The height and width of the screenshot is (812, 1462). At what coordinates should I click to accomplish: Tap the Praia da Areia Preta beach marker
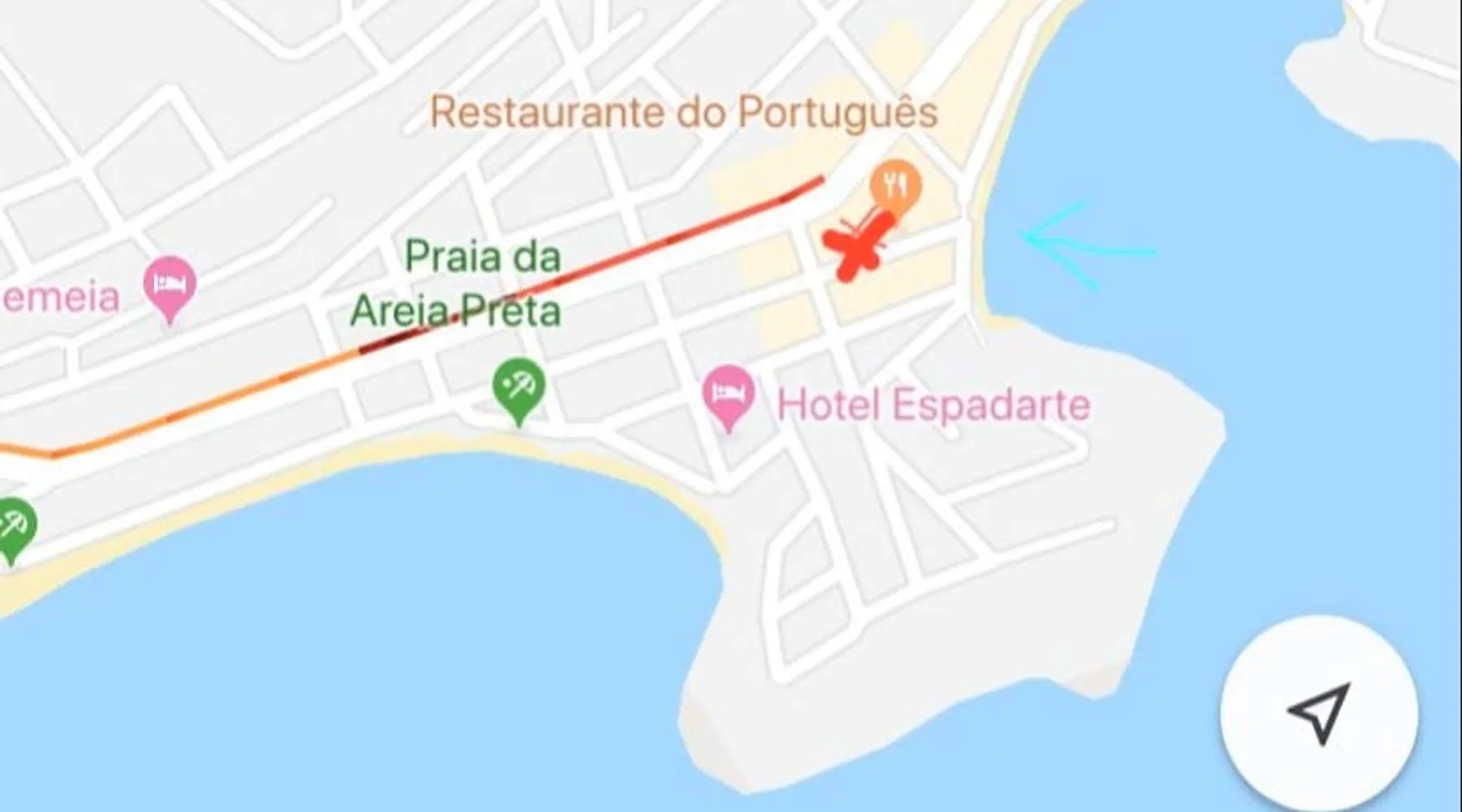click(519, 387)
